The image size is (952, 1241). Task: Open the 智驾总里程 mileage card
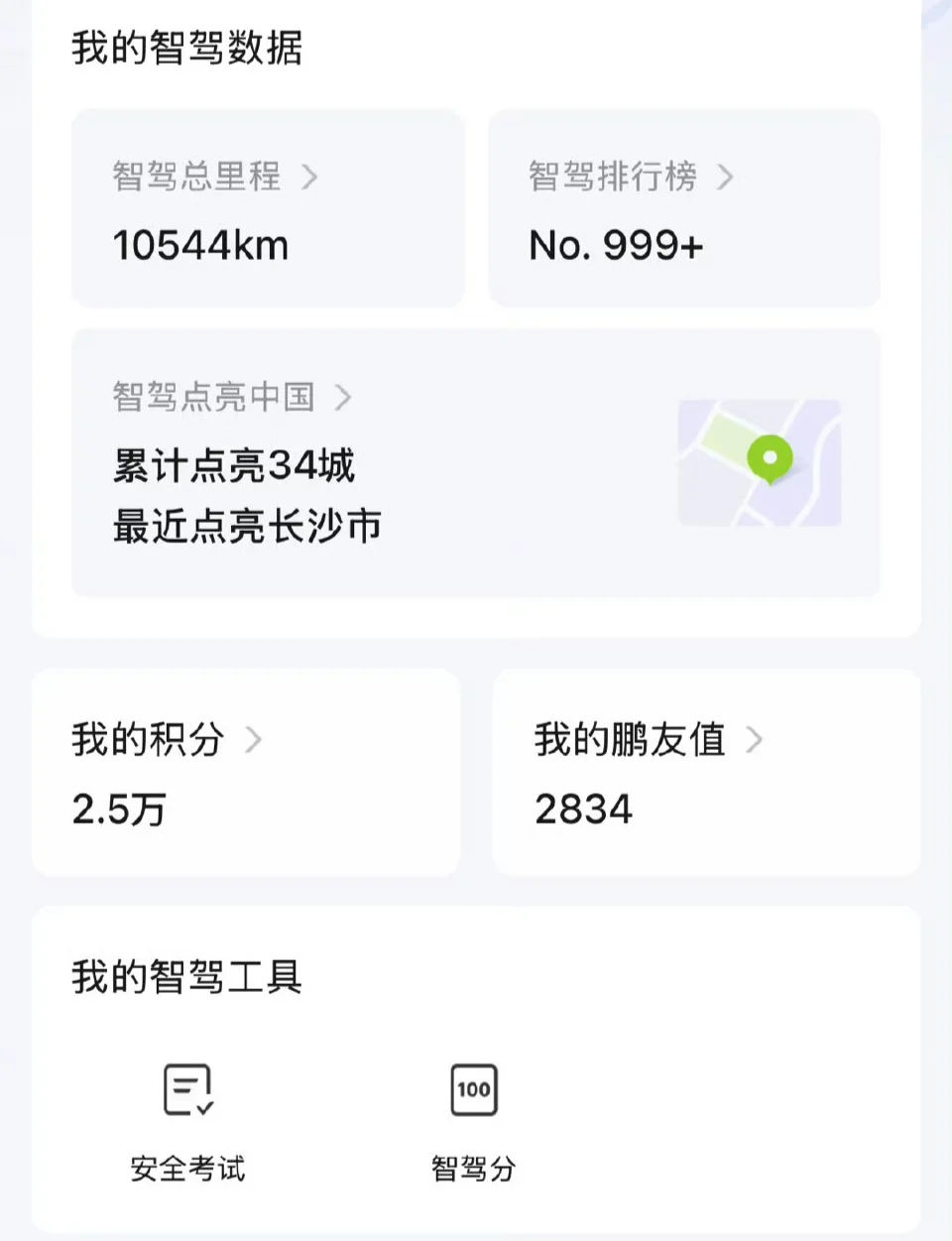click(x=268, y=208)
